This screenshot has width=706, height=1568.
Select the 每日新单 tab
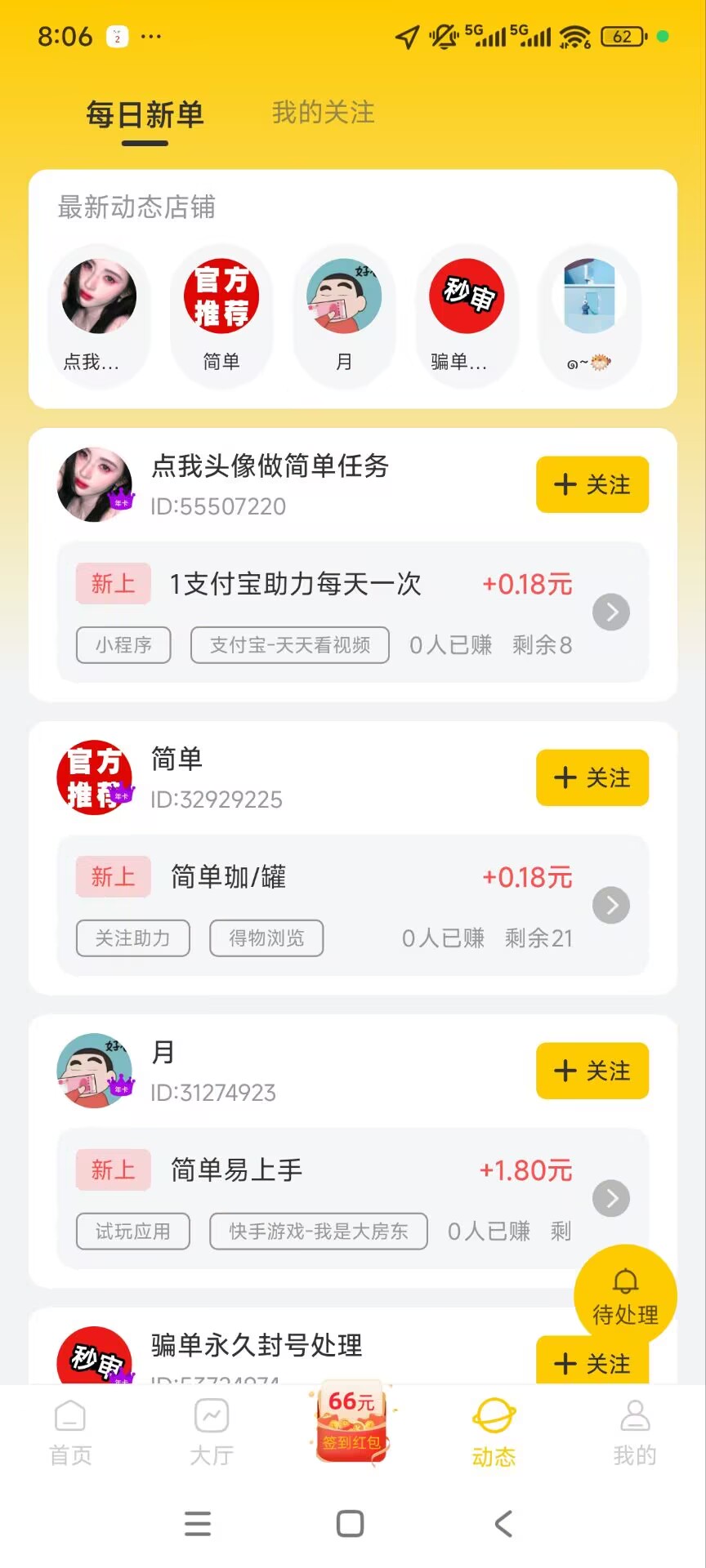(x=145, y=115)
